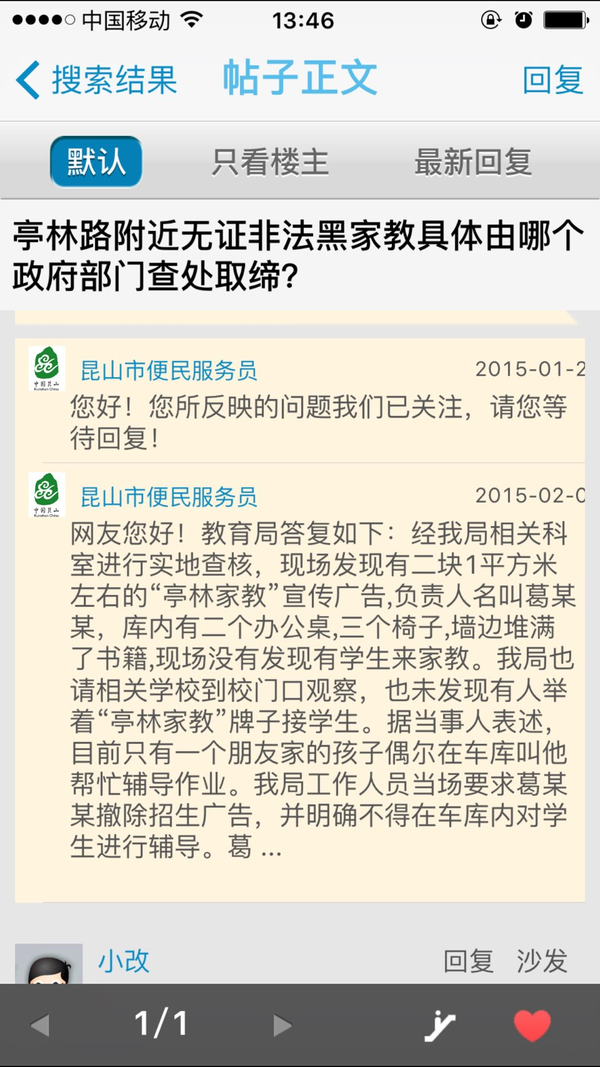The image size is (600, 1067).
Task: Tap the jump icon in bottom toolbar
Action: tap(439, 1025)
